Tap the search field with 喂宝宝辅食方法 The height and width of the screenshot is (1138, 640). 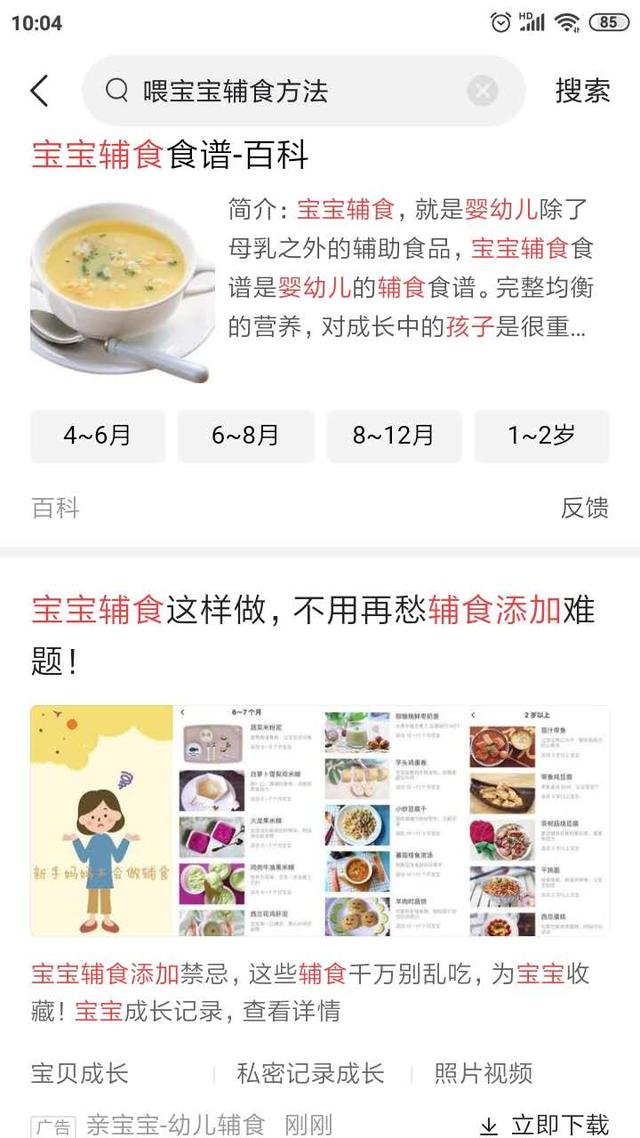point(290,91)
